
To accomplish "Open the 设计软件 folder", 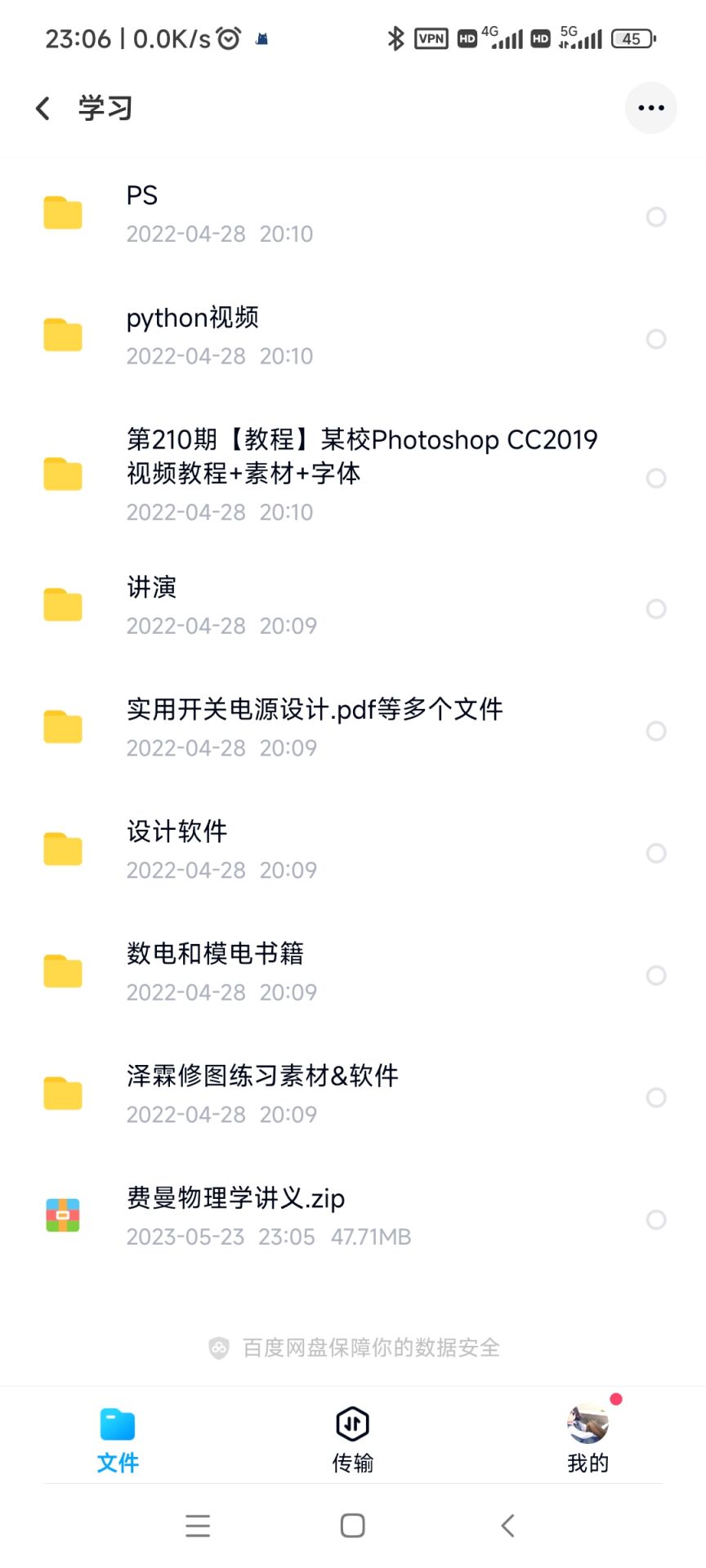I will pos(327,849).
